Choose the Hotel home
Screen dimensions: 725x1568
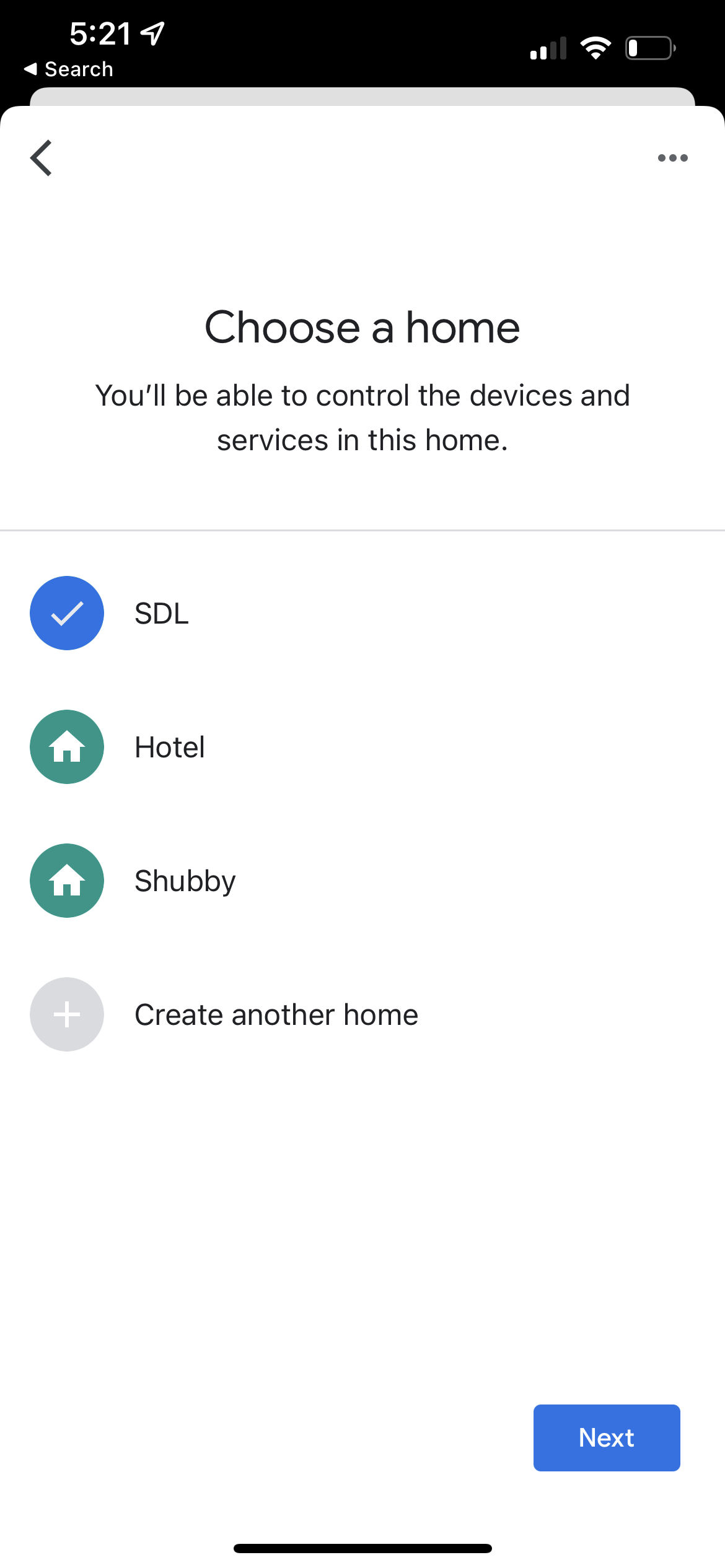pyautogui.click(x=362, y=747)
